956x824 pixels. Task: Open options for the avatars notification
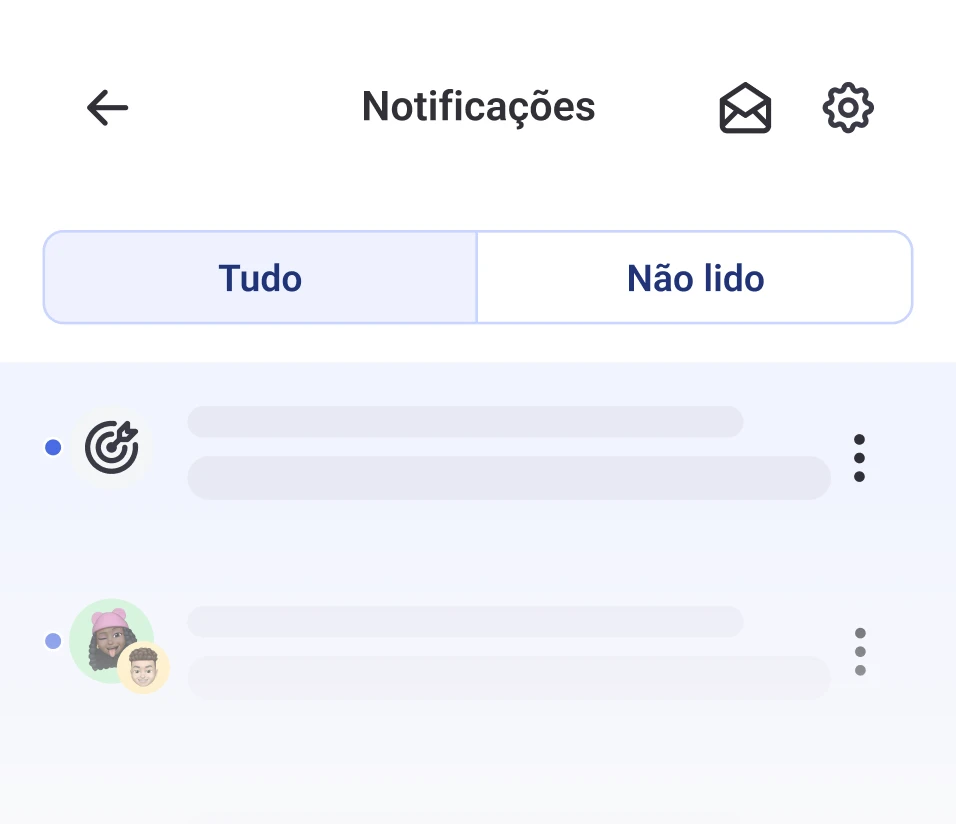[x=860, y=652]
